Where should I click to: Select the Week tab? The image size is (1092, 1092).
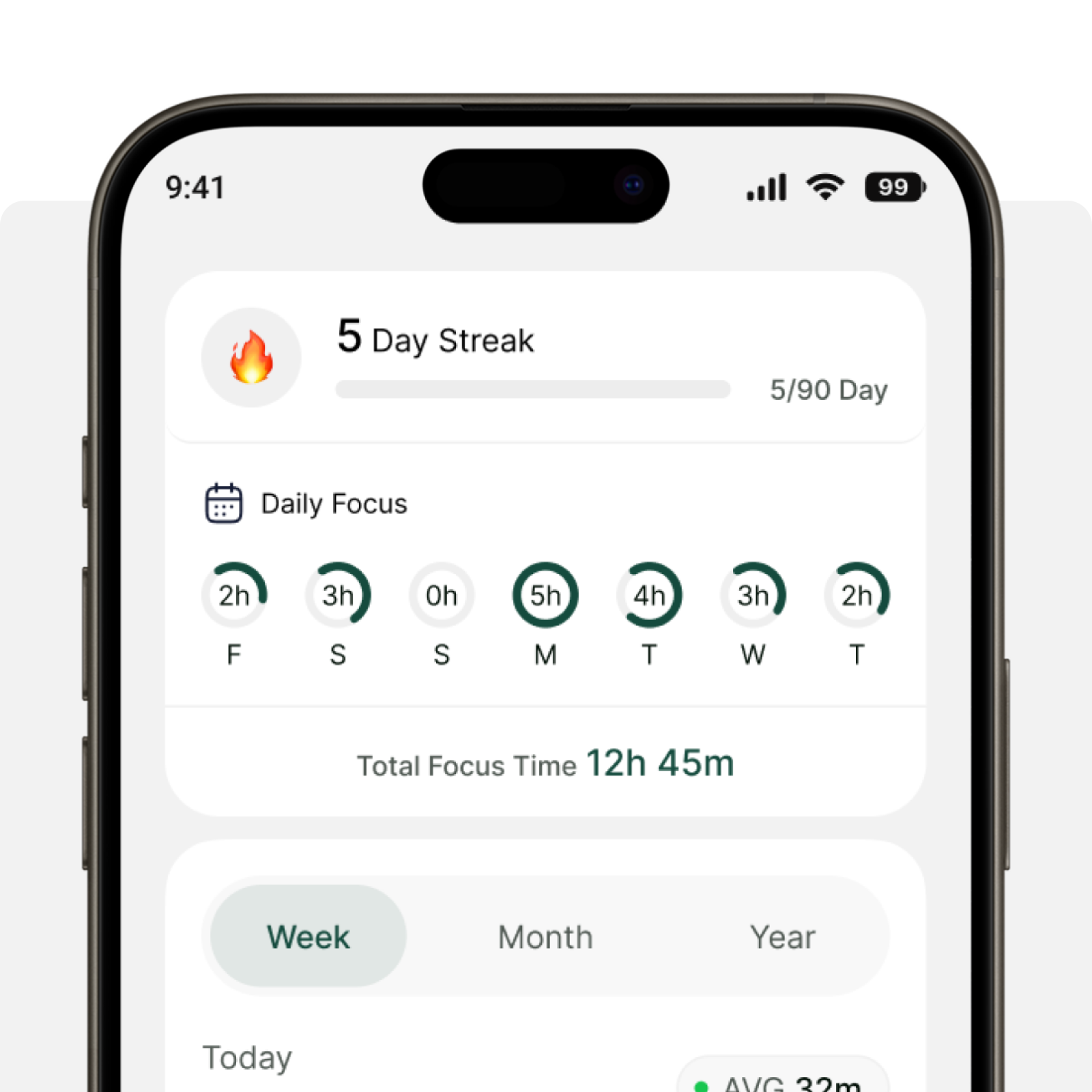point(308,936)
